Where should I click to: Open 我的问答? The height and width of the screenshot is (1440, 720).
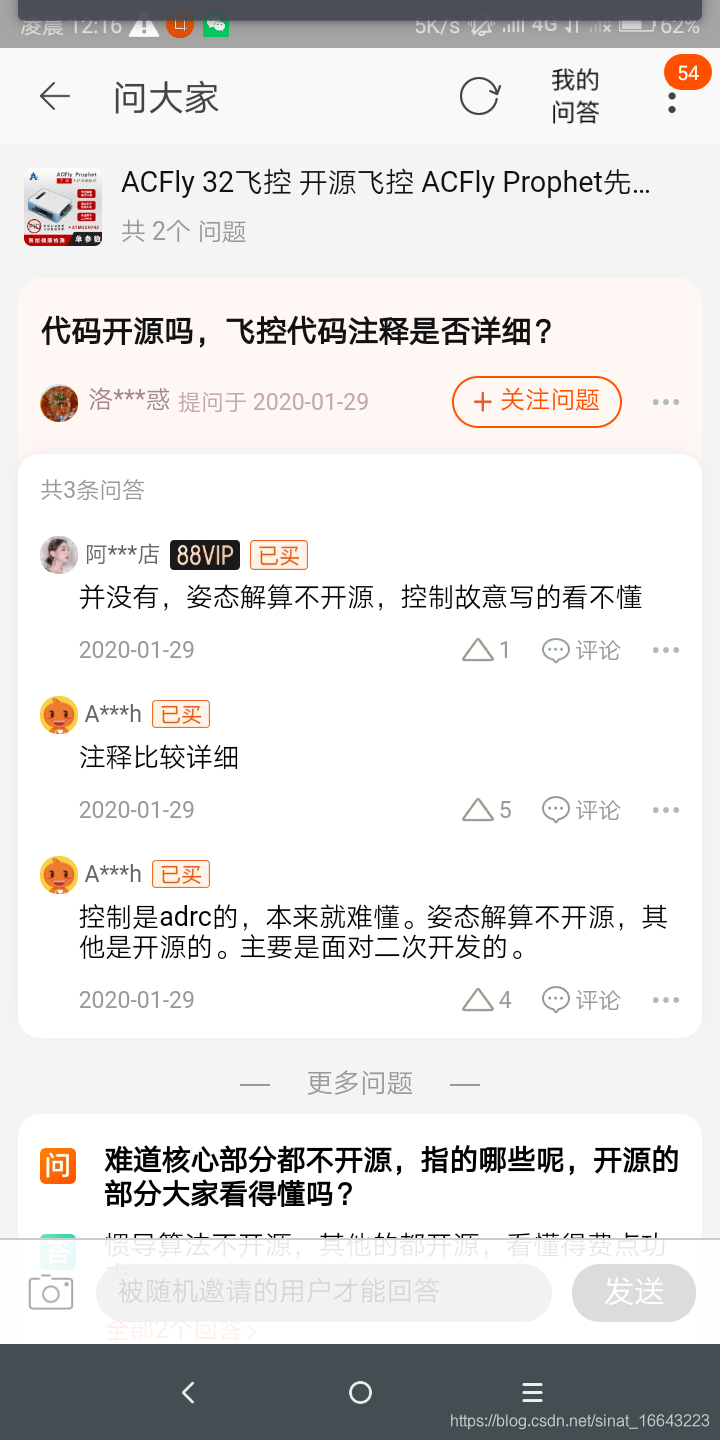(575, 97)
